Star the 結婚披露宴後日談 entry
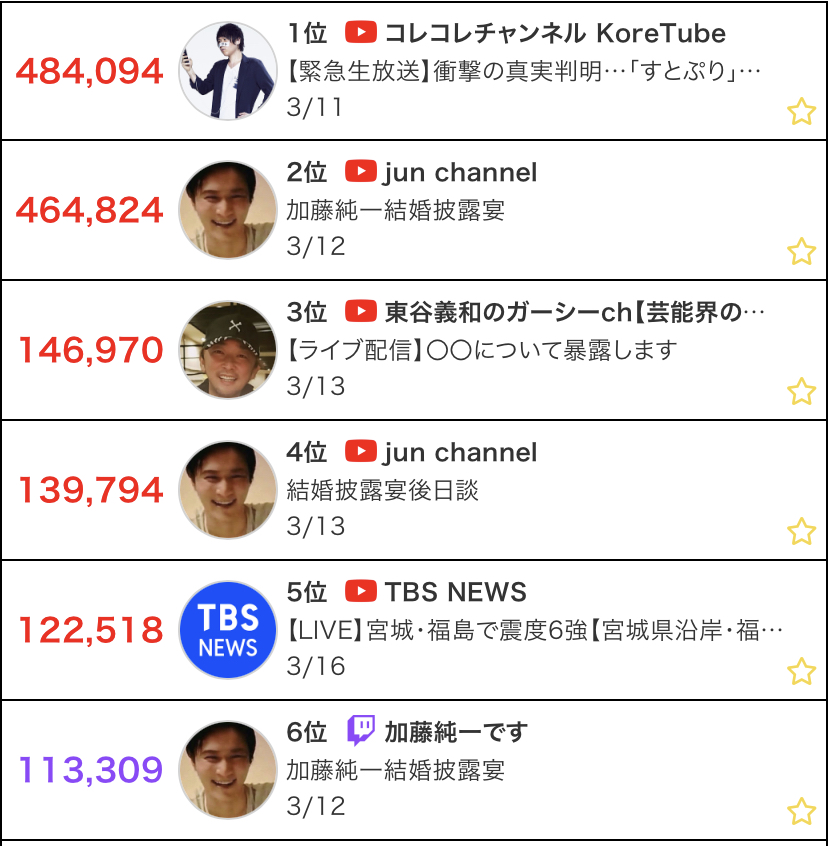The height and width of the screenshot is (846, 828). tap(801, 532)
